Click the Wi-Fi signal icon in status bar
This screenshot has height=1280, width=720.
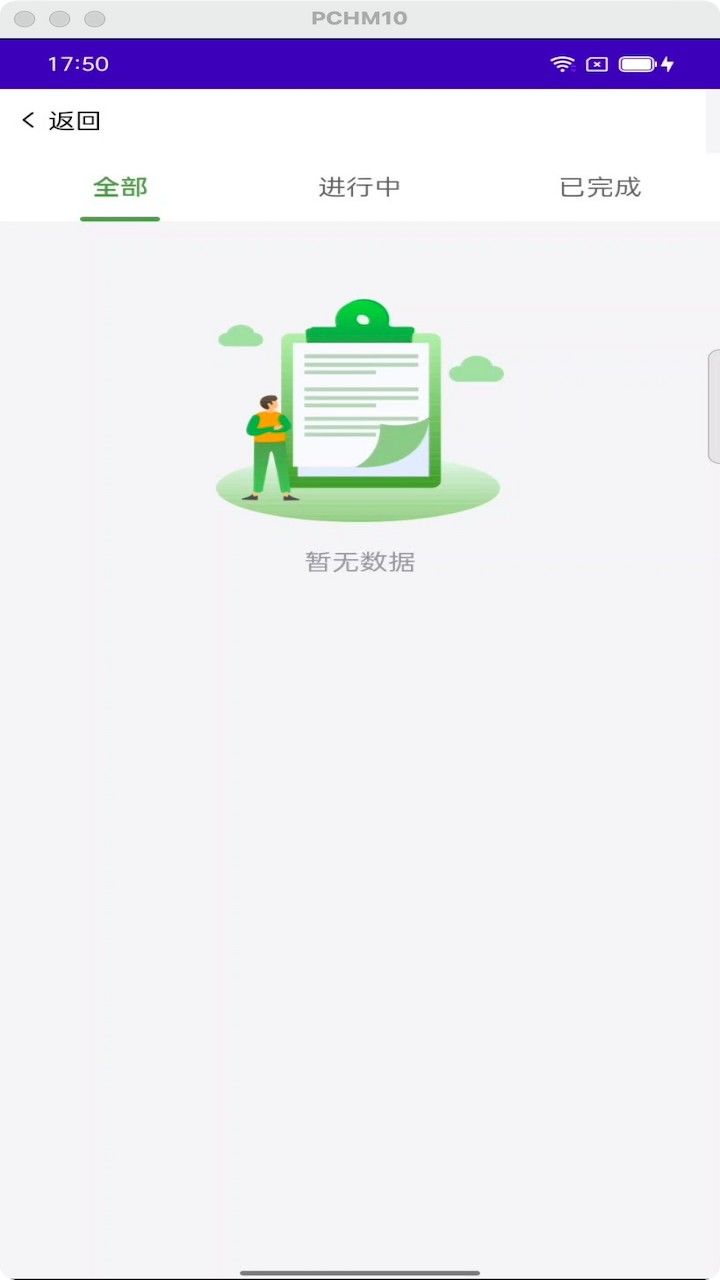(561, 62)
